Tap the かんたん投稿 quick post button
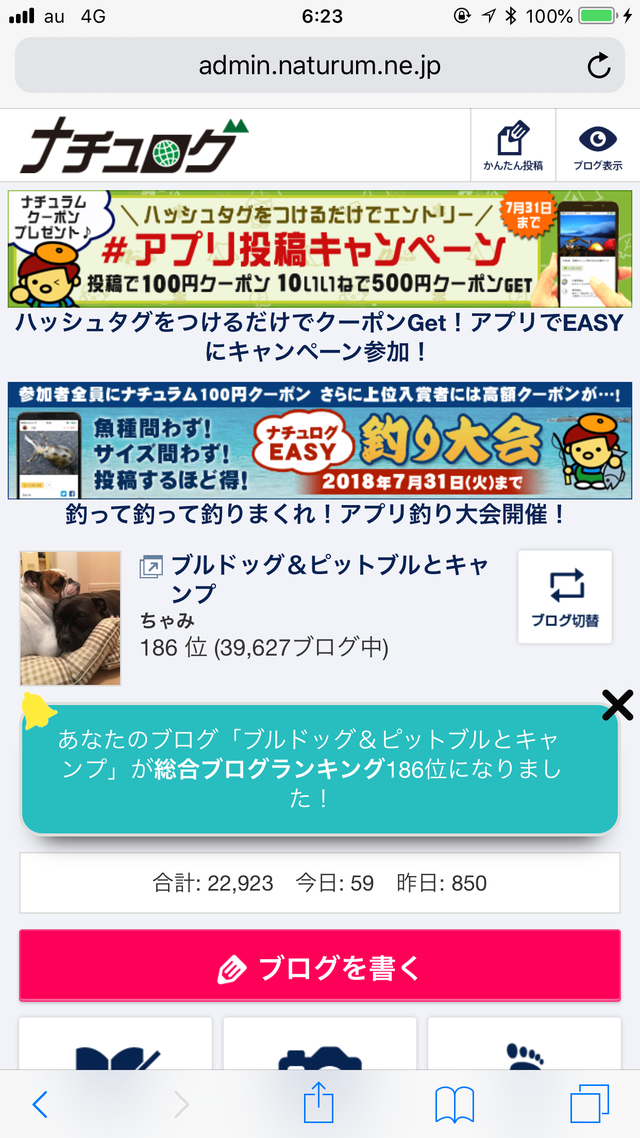 [x=512, y=146]
